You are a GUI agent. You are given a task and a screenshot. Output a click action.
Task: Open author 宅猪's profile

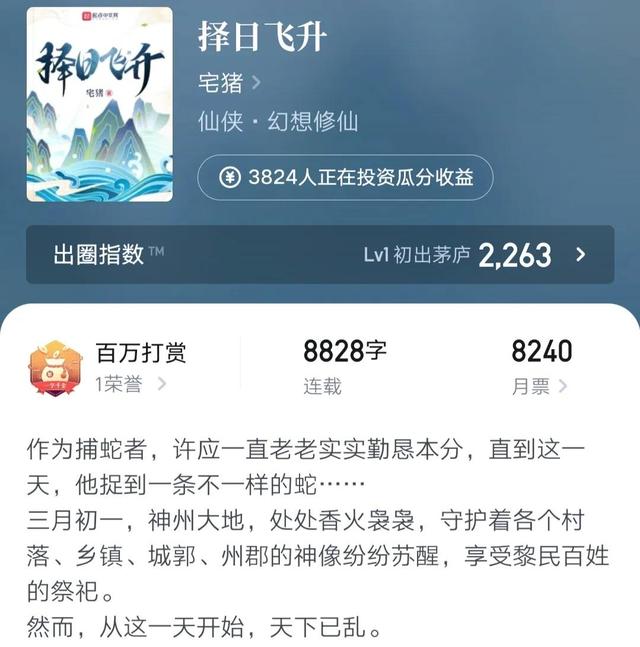[229, 82]
